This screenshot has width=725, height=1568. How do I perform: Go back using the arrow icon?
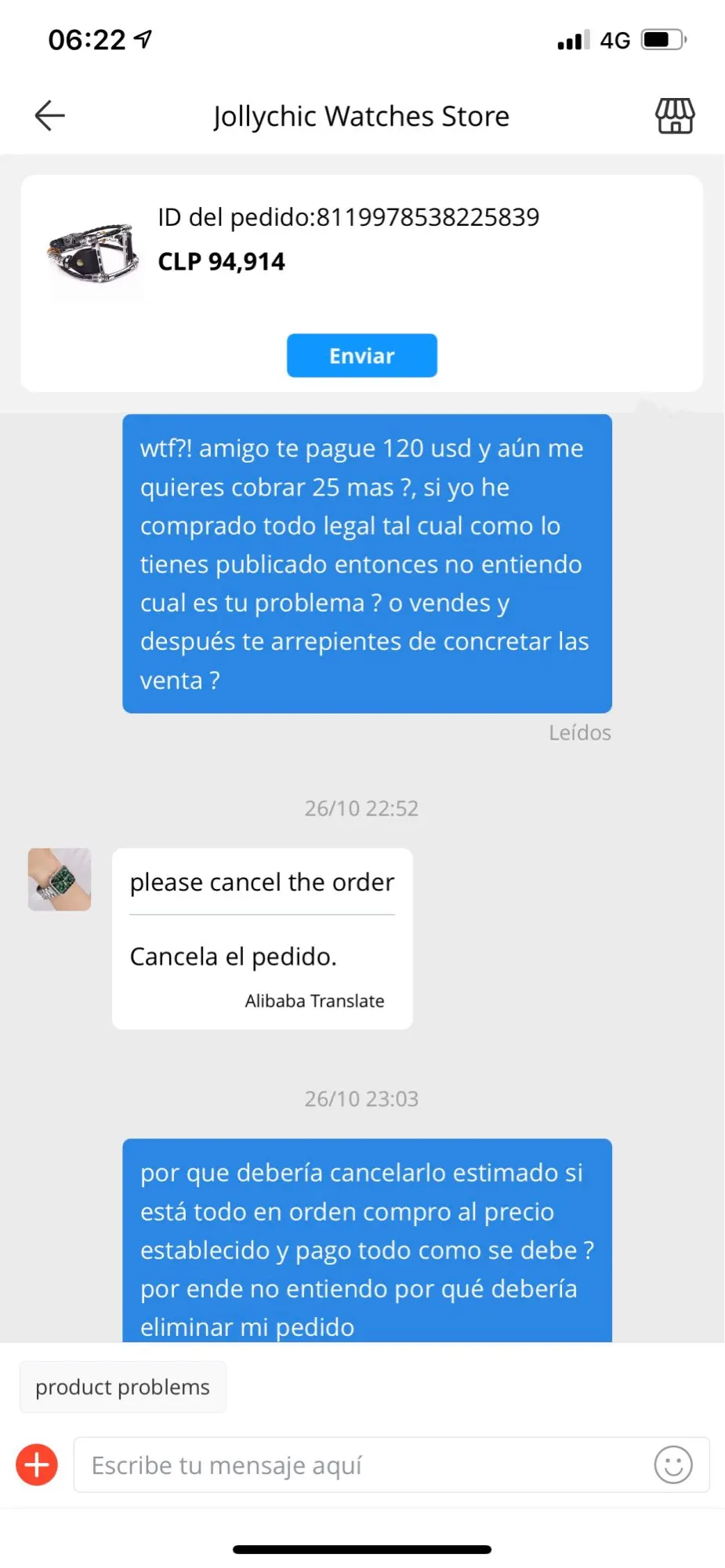[x=49, y=116]
